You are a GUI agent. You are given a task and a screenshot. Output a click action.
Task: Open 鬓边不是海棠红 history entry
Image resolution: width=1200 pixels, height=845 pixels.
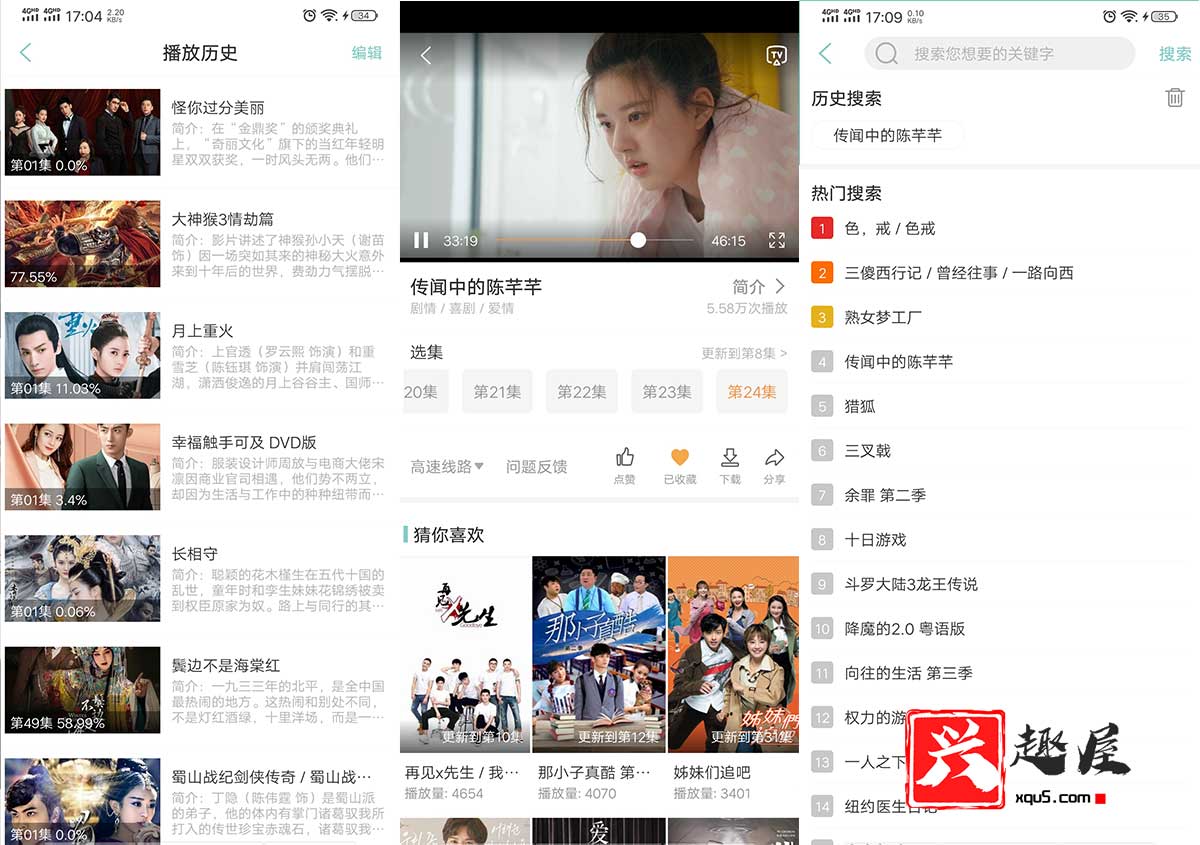(x=225, y=665)
